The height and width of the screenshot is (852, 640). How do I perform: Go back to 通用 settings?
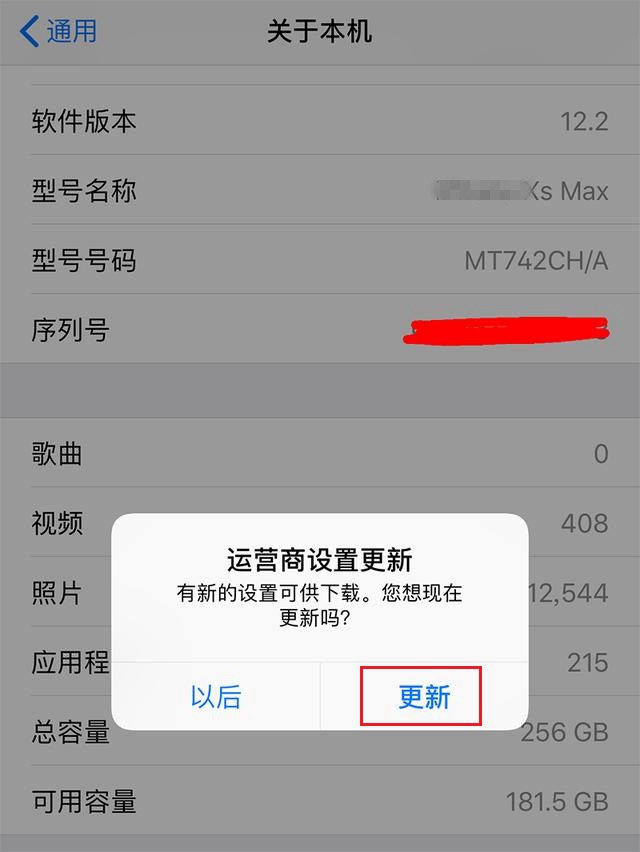[x=60, y=31]
